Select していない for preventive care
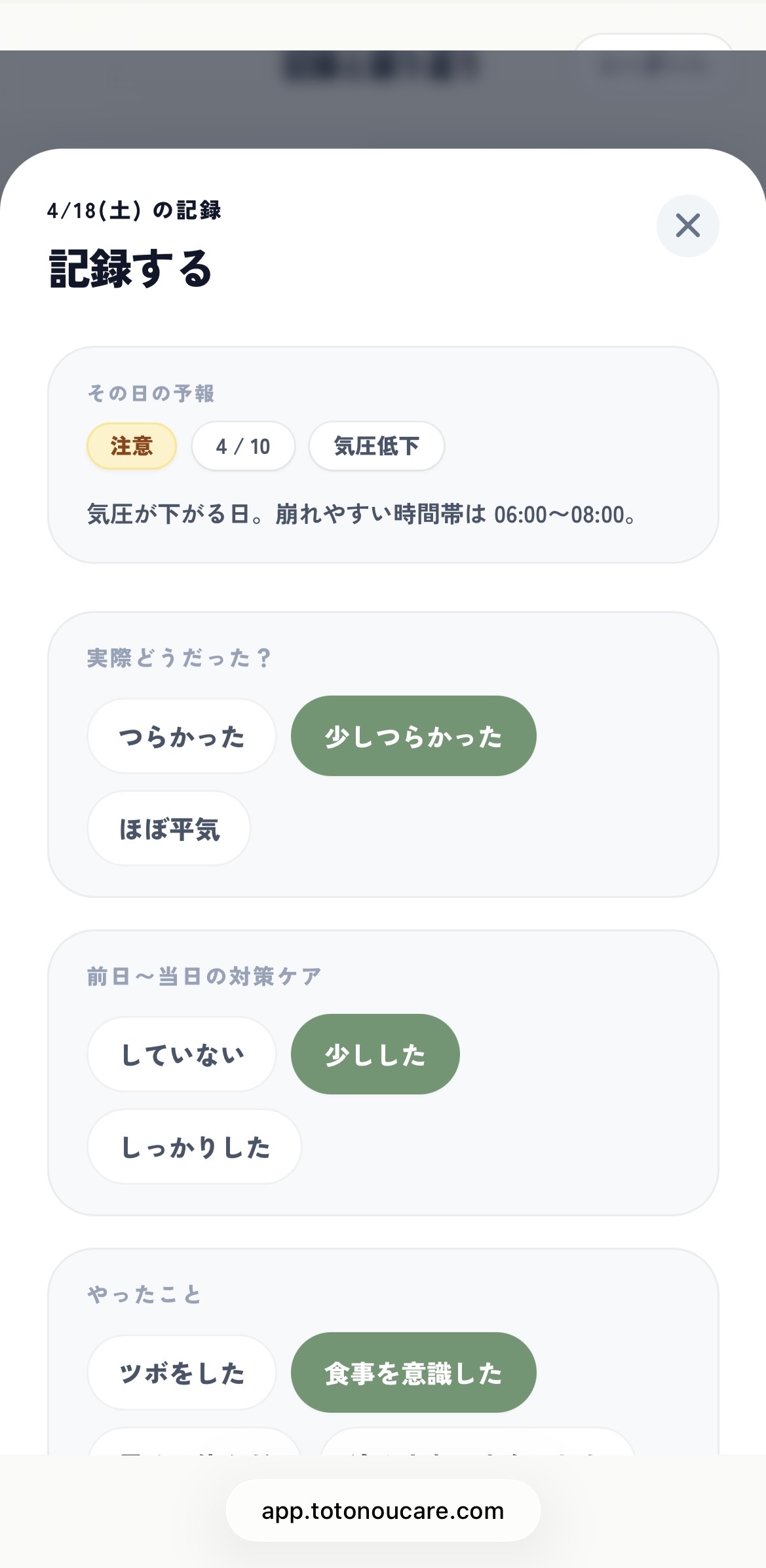The width and height of the screenshot is (766, 1568). point(182,1054)
